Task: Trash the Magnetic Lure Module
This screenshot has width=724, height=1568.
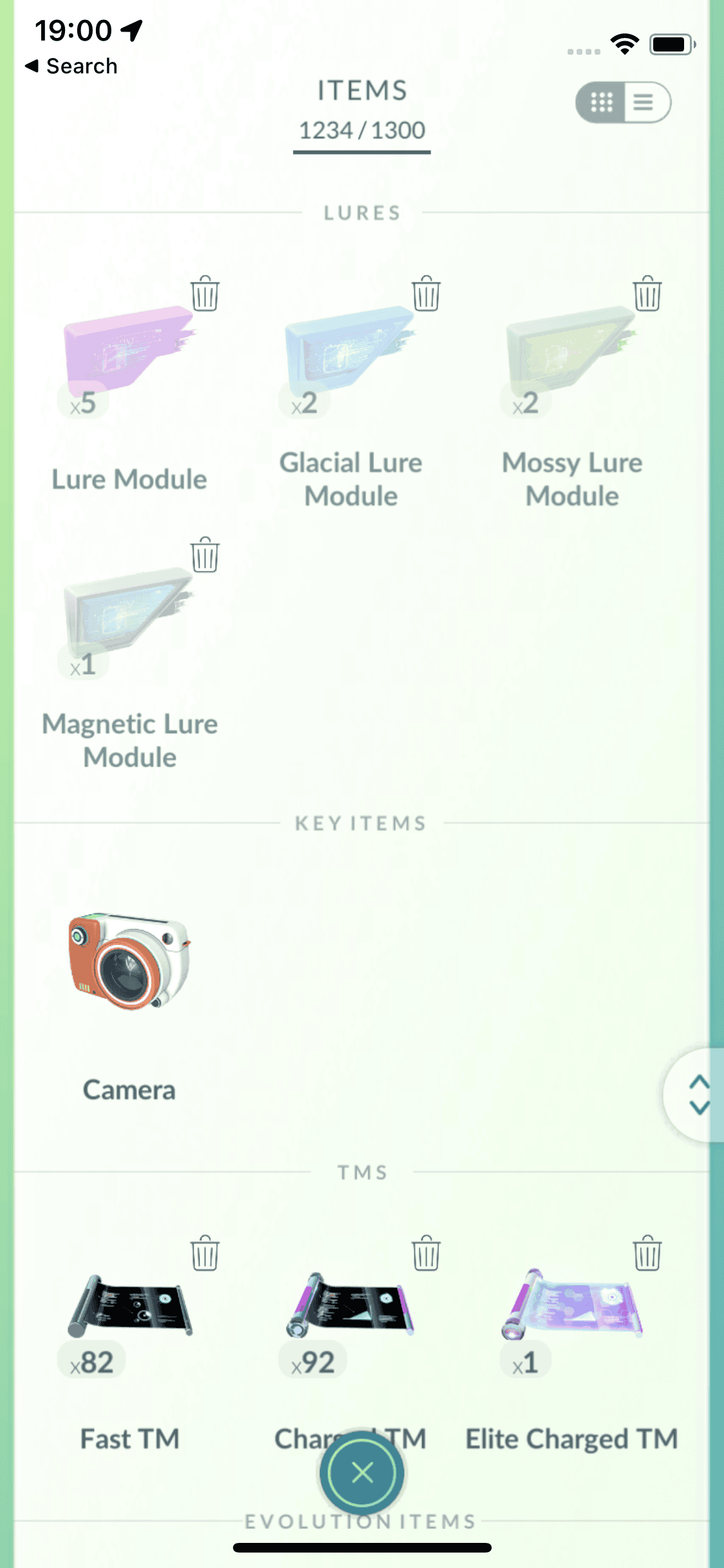Action: point(205,555)
